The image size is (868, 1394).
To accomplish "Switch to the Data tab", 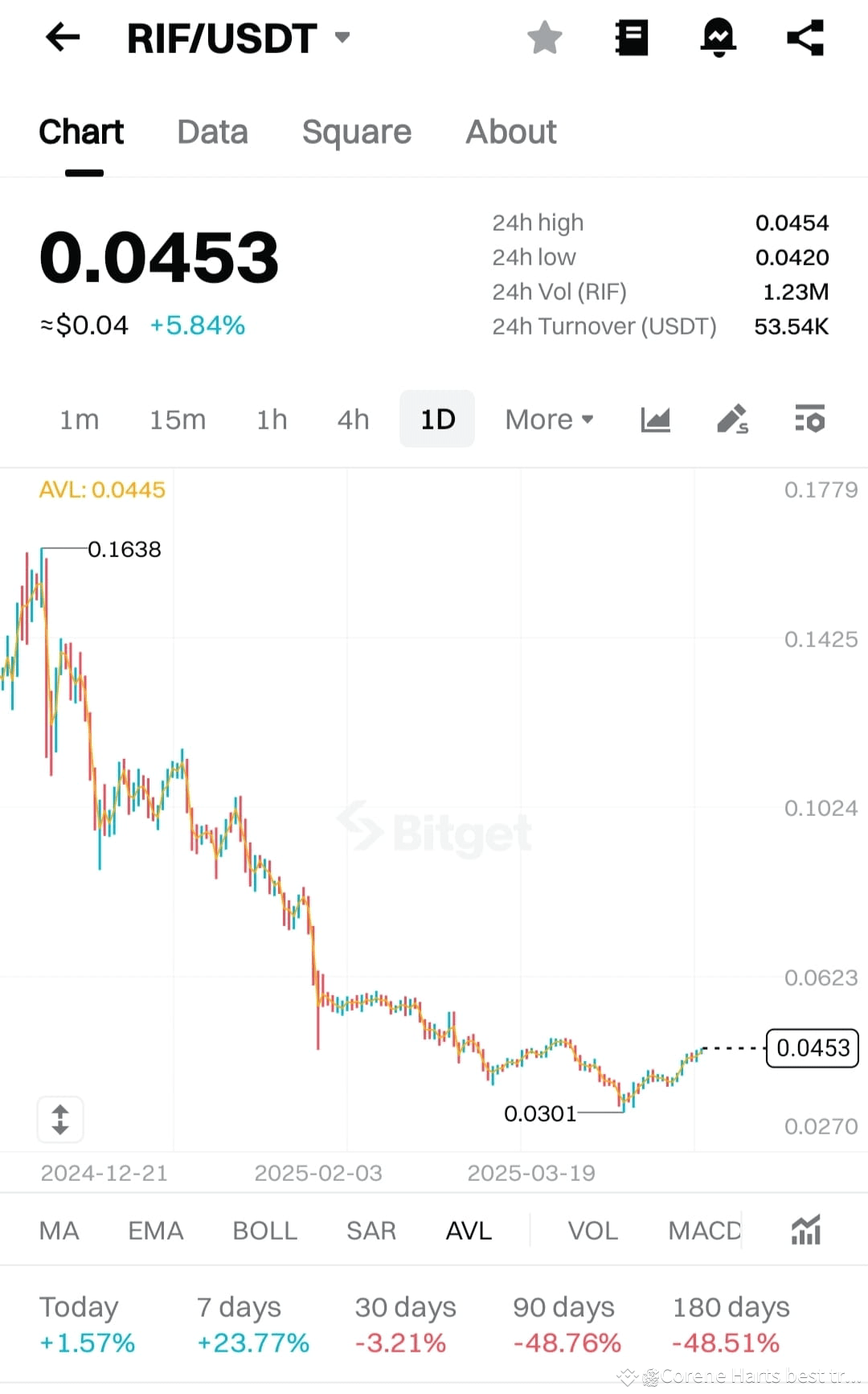I will [212, 131].
